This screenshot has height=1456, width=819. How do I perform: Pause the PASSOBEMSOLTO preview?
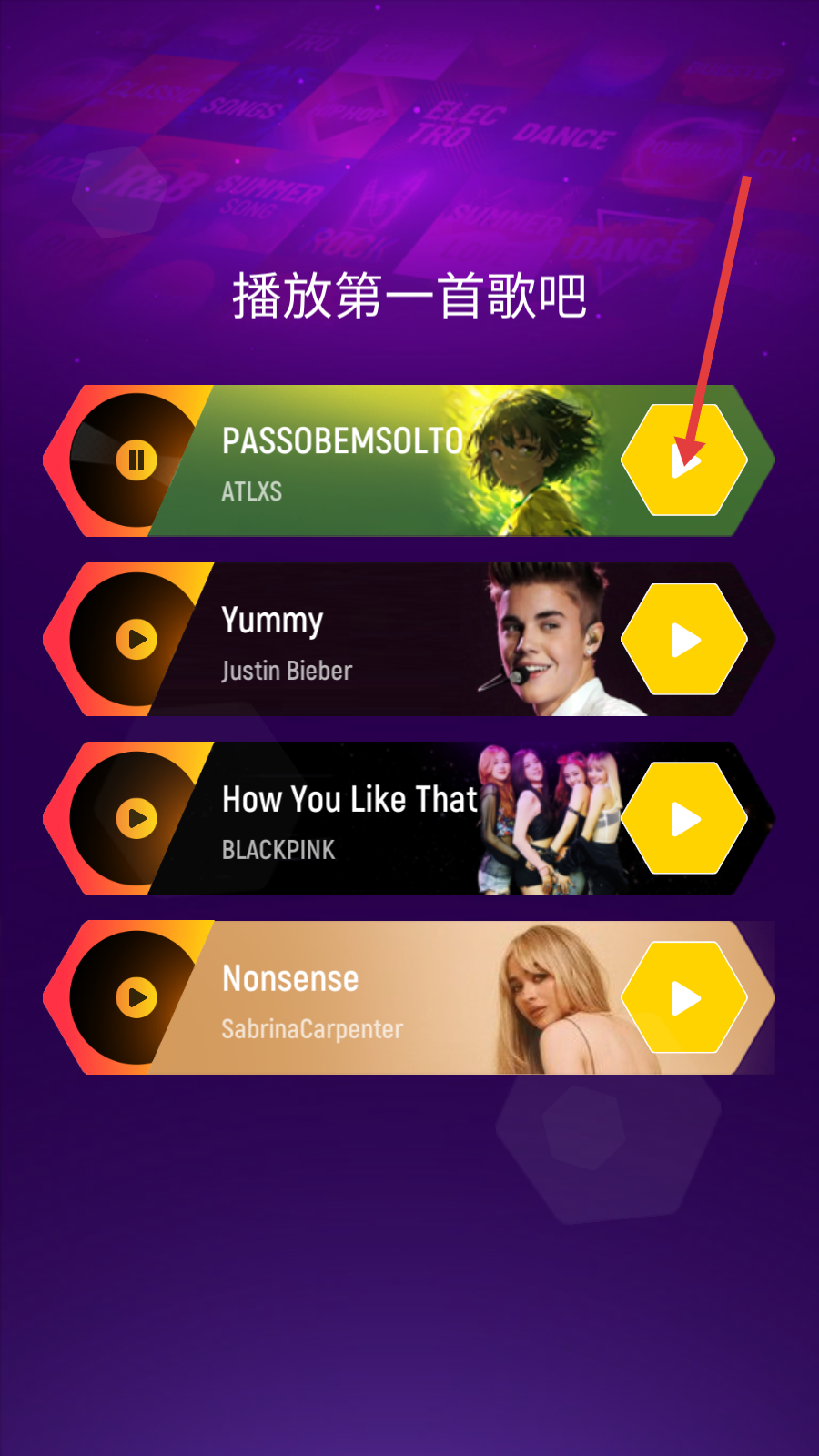pos(136,460)
